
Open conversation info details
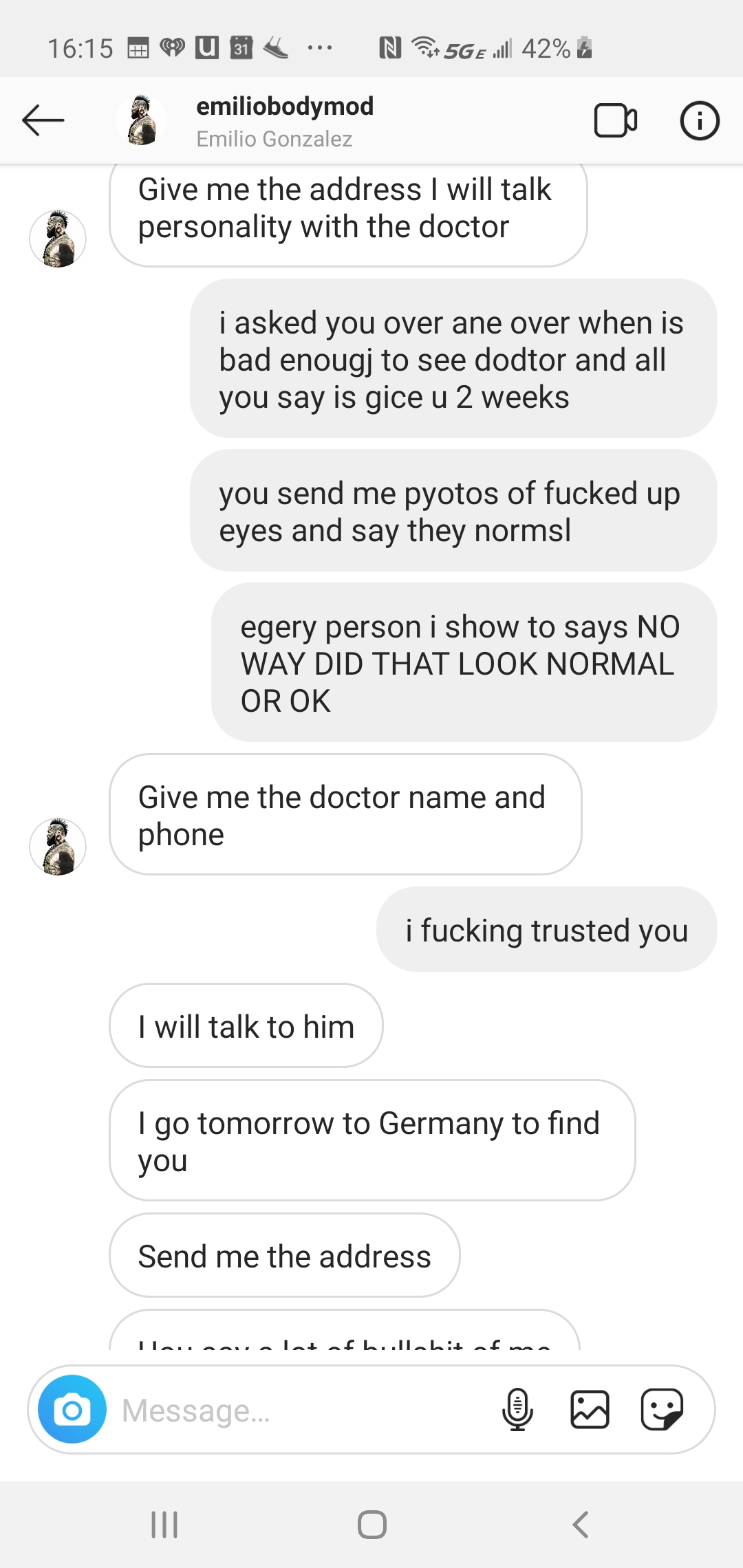(699, 121)
